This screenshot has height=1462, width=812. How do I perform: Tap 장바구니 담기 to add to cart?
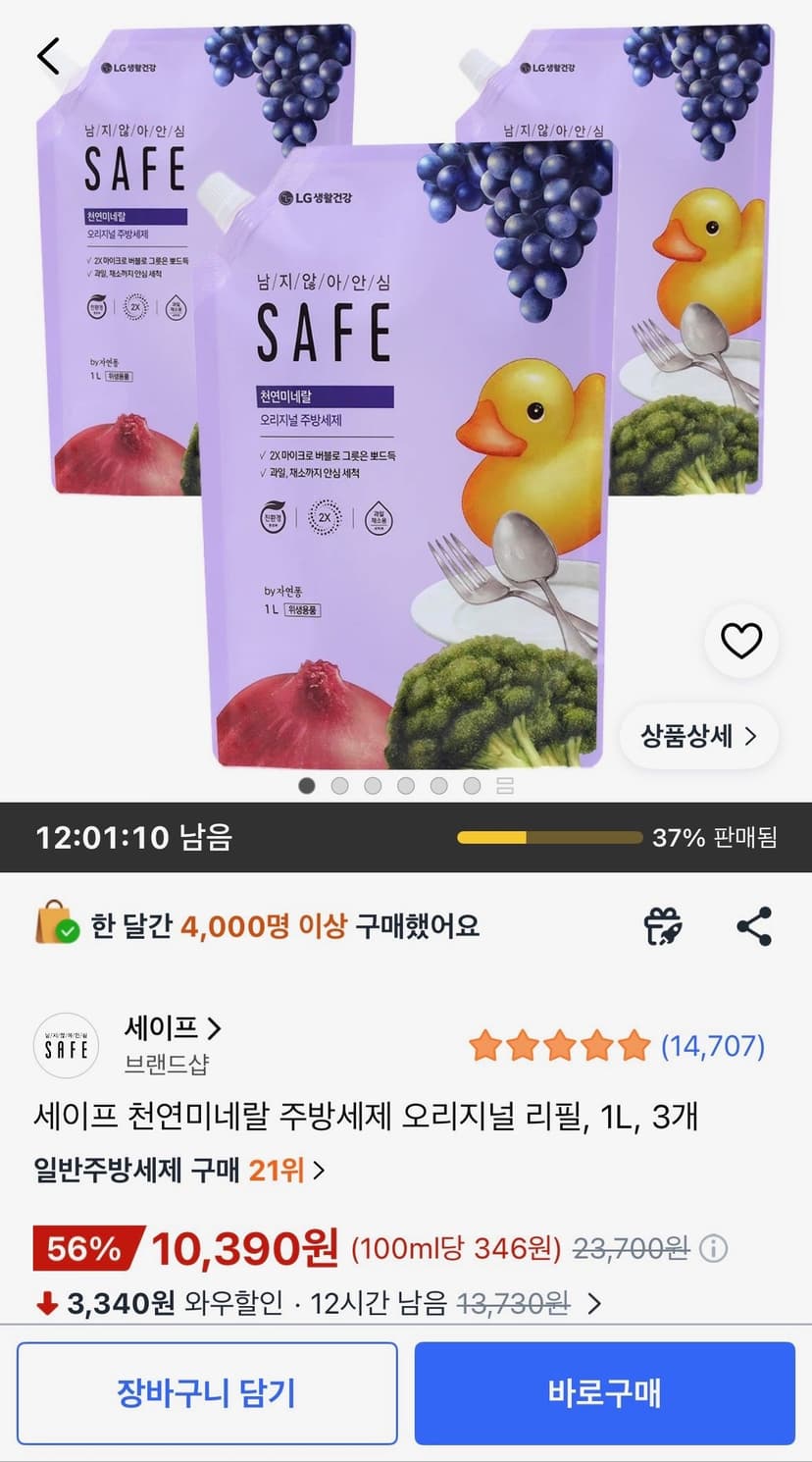click(x=207, y=1393)
